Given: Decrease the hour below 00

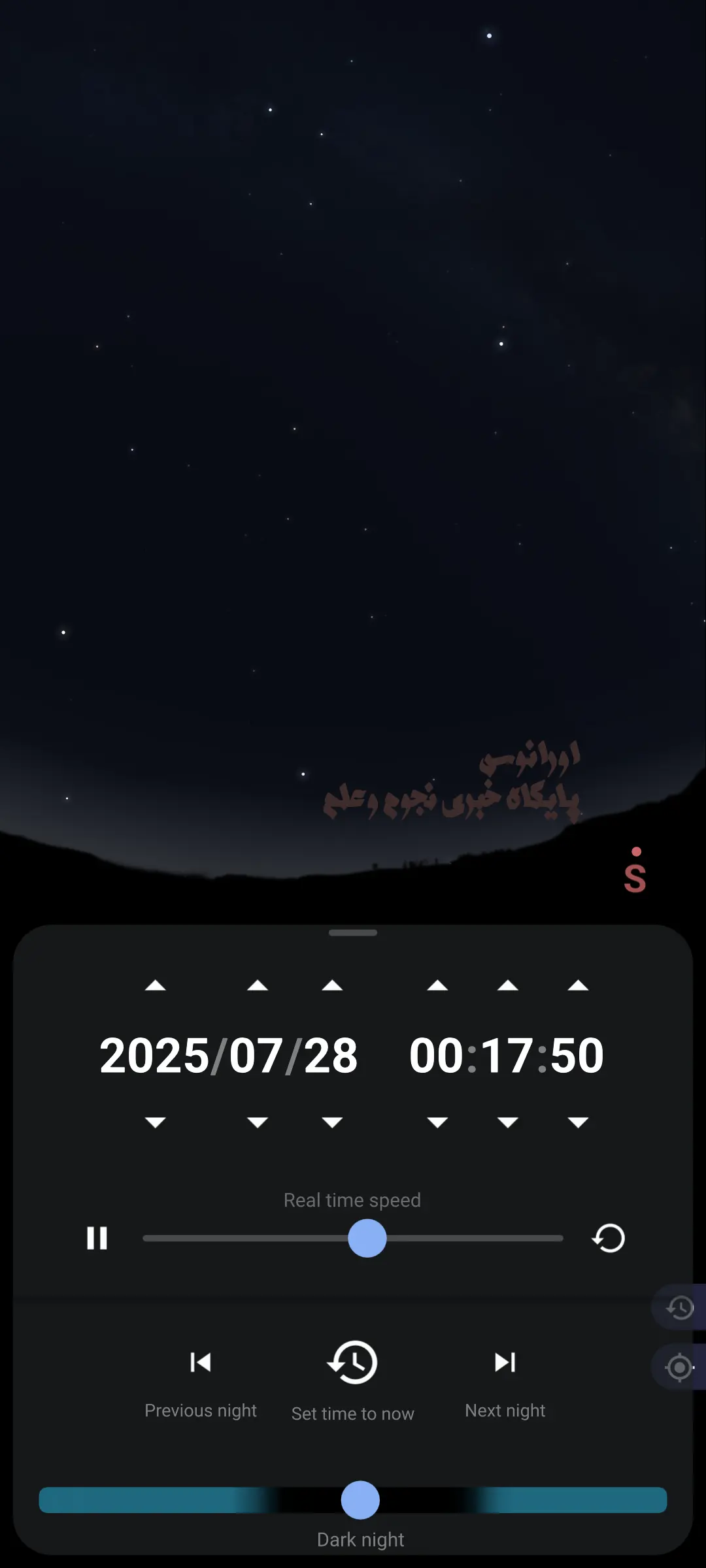Looking at the screenshot, I should pos(437,1122).
